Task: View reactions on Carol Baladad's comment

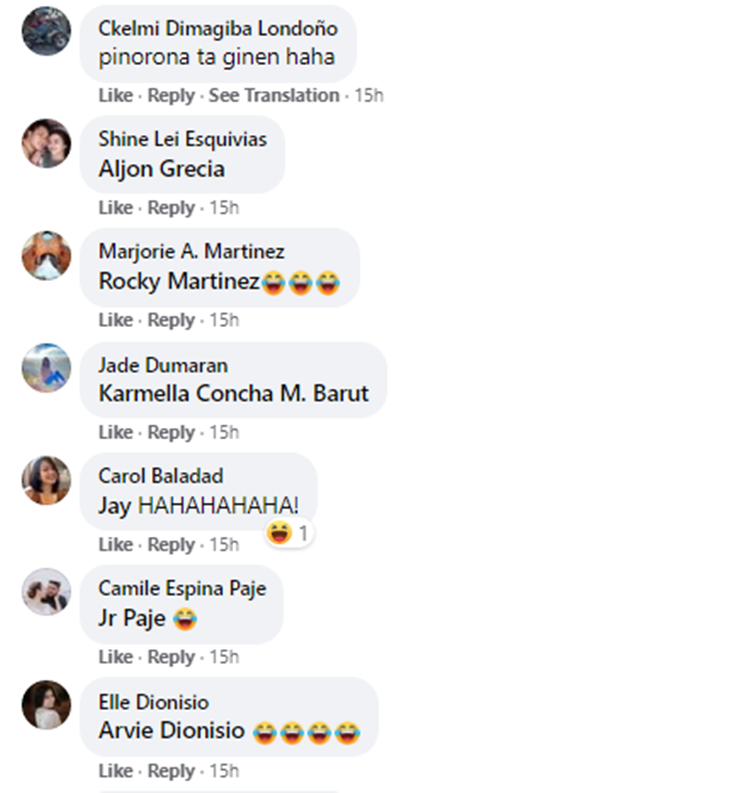Action: pyautogui.click(x=289, y=533)
